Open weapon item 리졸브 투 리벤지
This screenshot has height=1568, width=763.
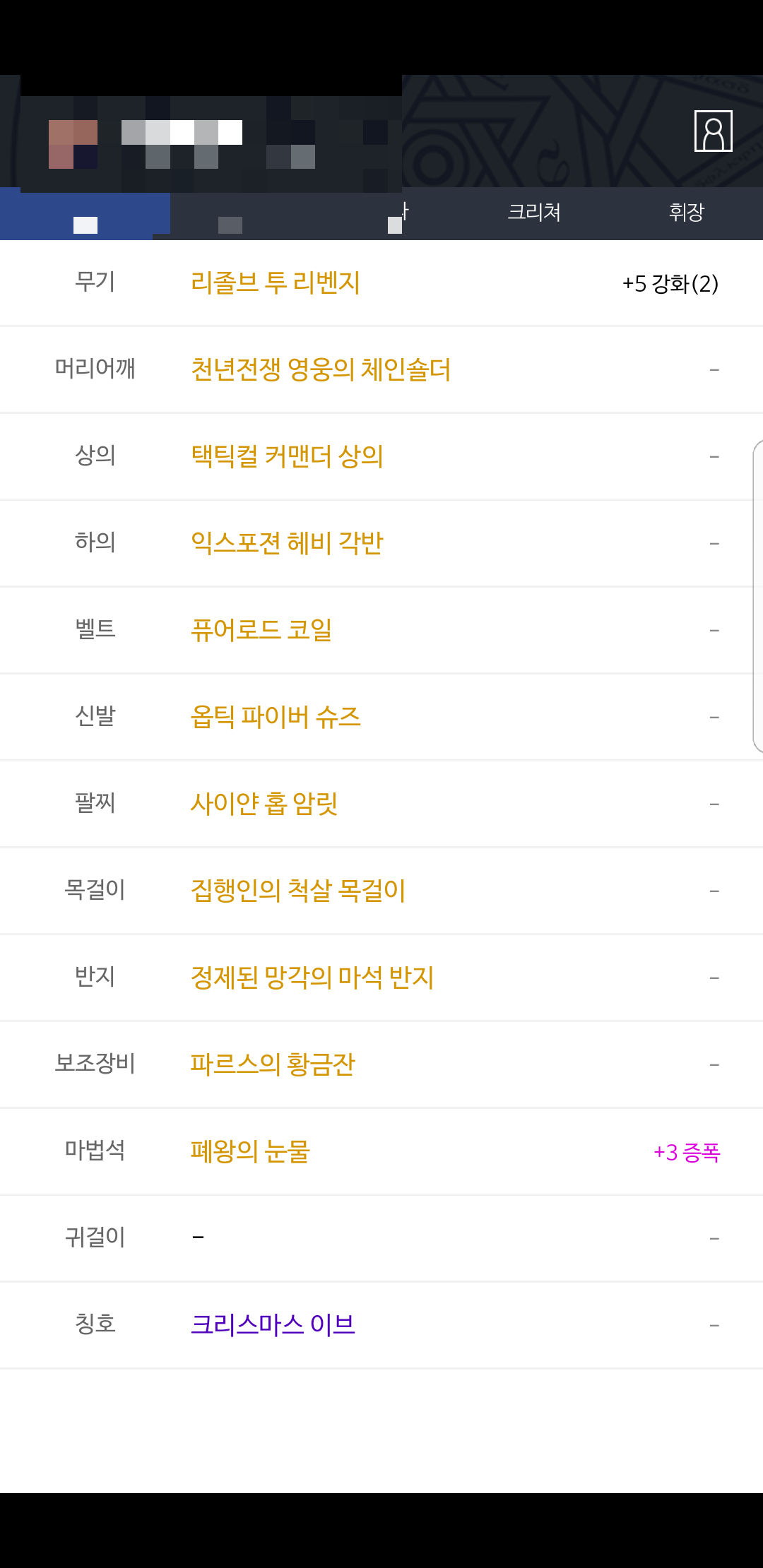click(276, 283)
